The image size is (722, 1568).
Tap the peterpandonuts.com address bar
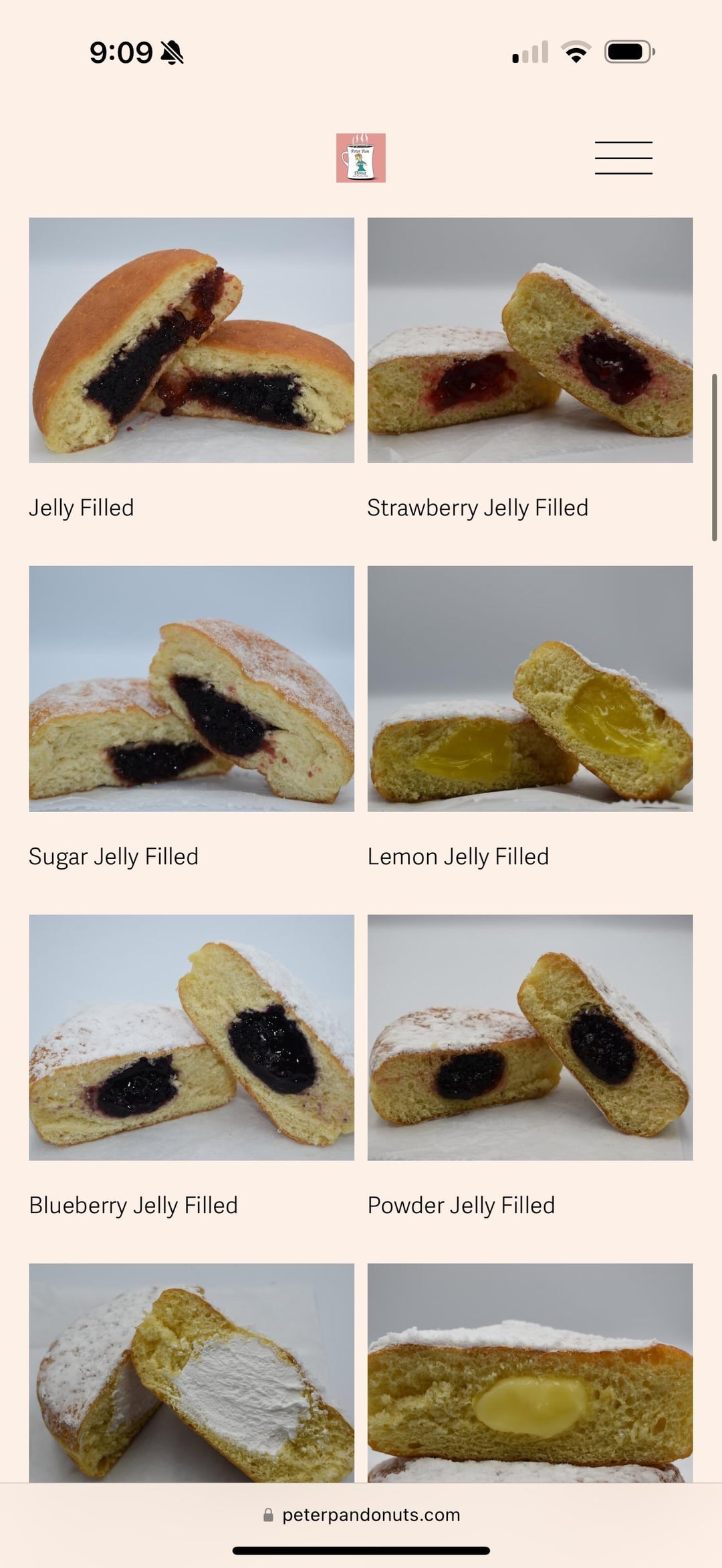362,1515
